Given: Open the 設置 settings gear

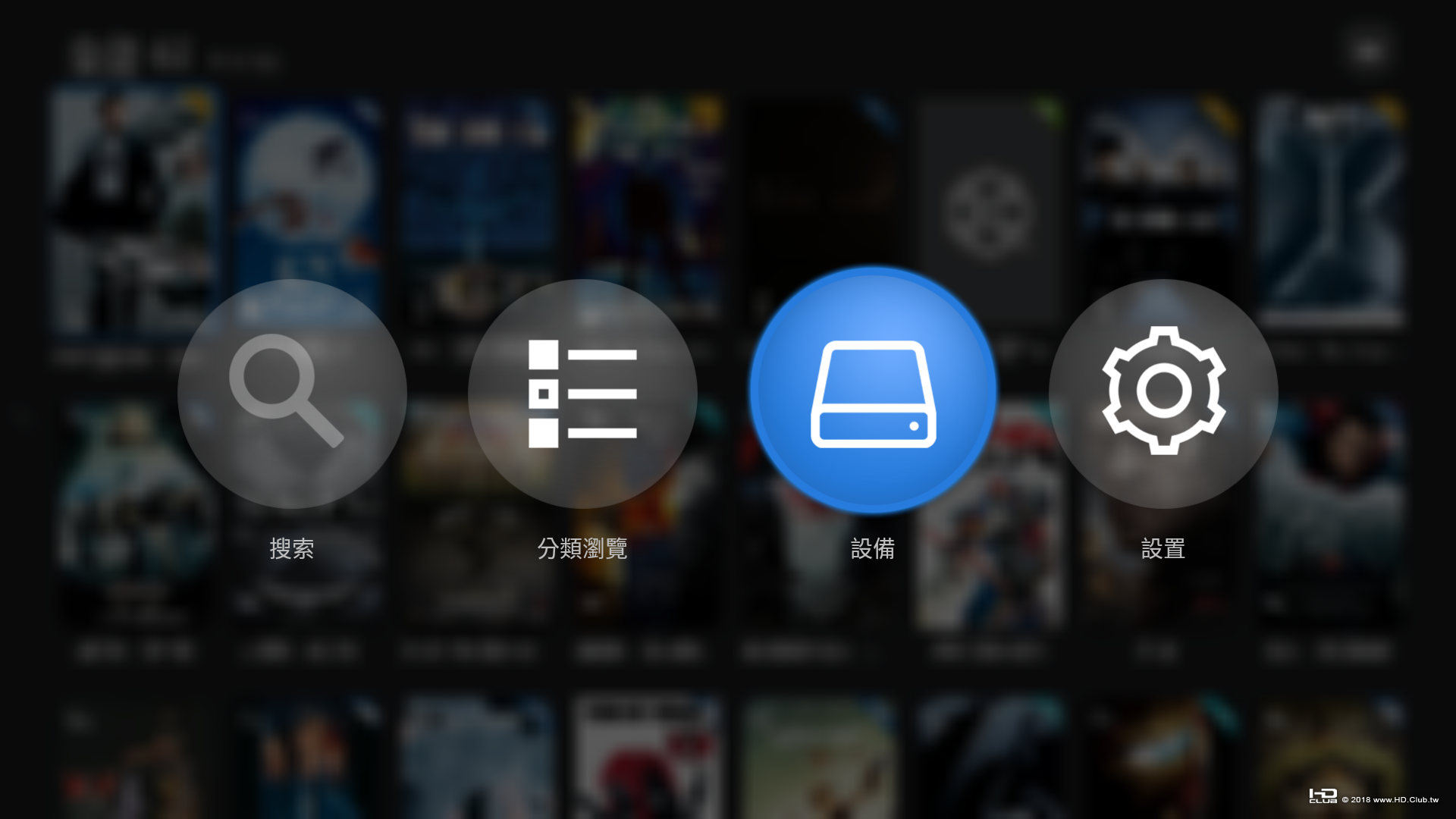Looking at the screenshot, I should pyautogui.click(x=1163, y=394).
